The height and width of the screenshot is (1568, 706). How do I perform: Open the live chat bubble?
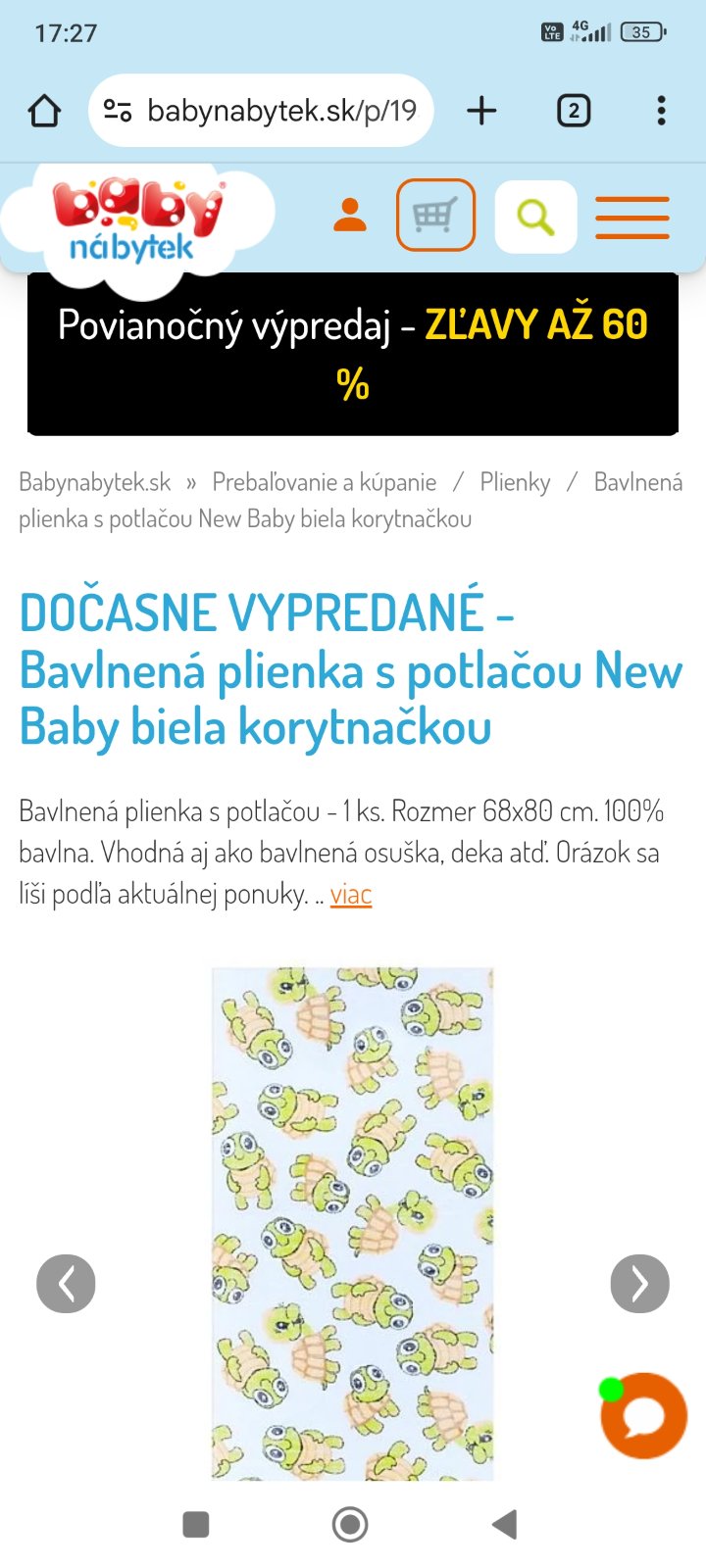coord(644,1416)
